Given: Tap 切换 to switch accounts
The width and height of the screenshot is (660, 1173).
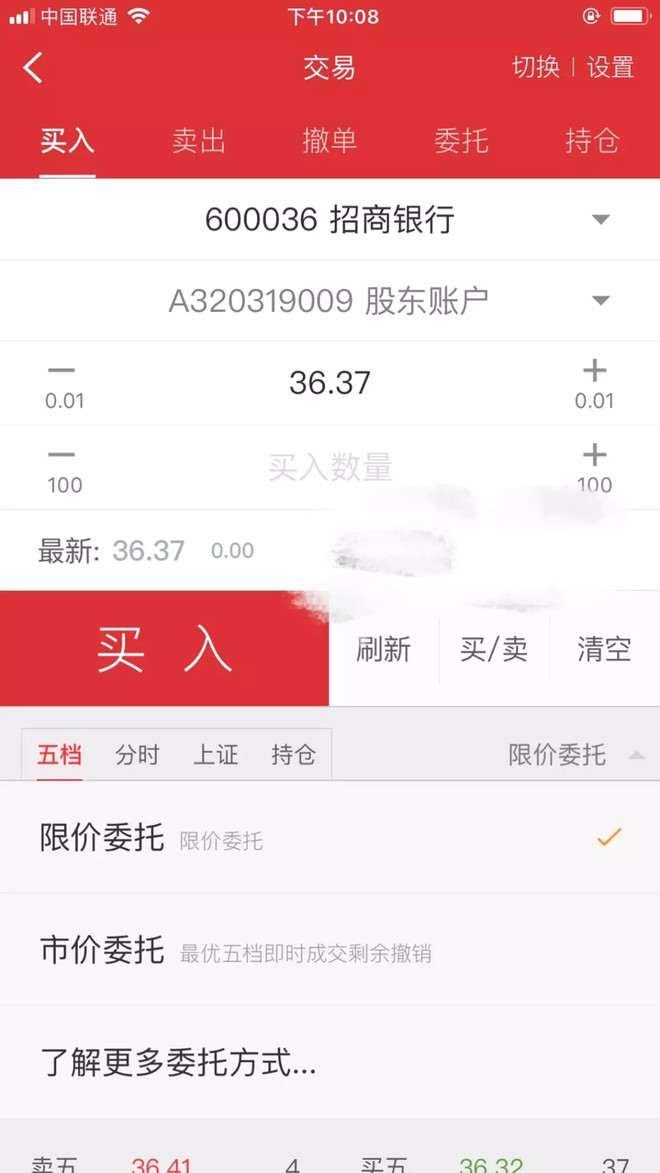Looking at the screenshot, I should click(535, 67).
